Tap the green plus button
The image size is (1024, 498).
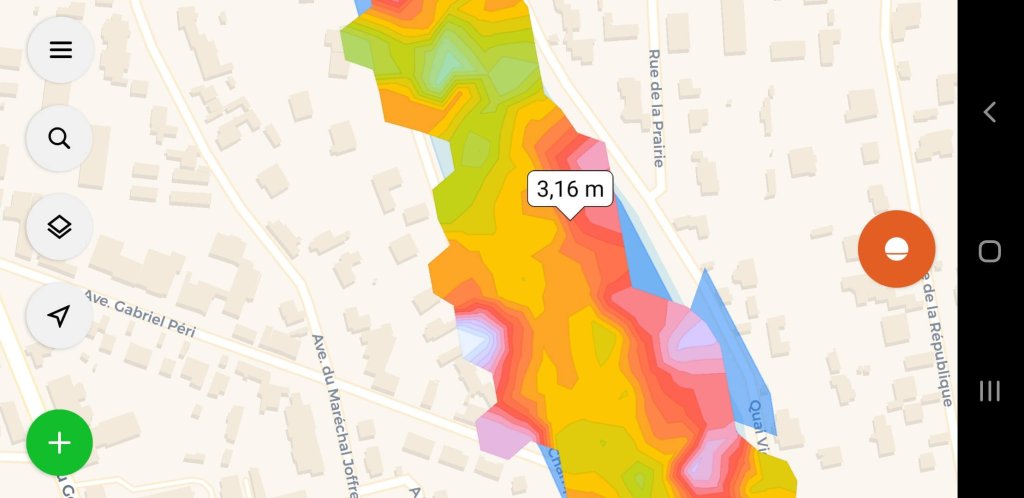pos(59,442)
